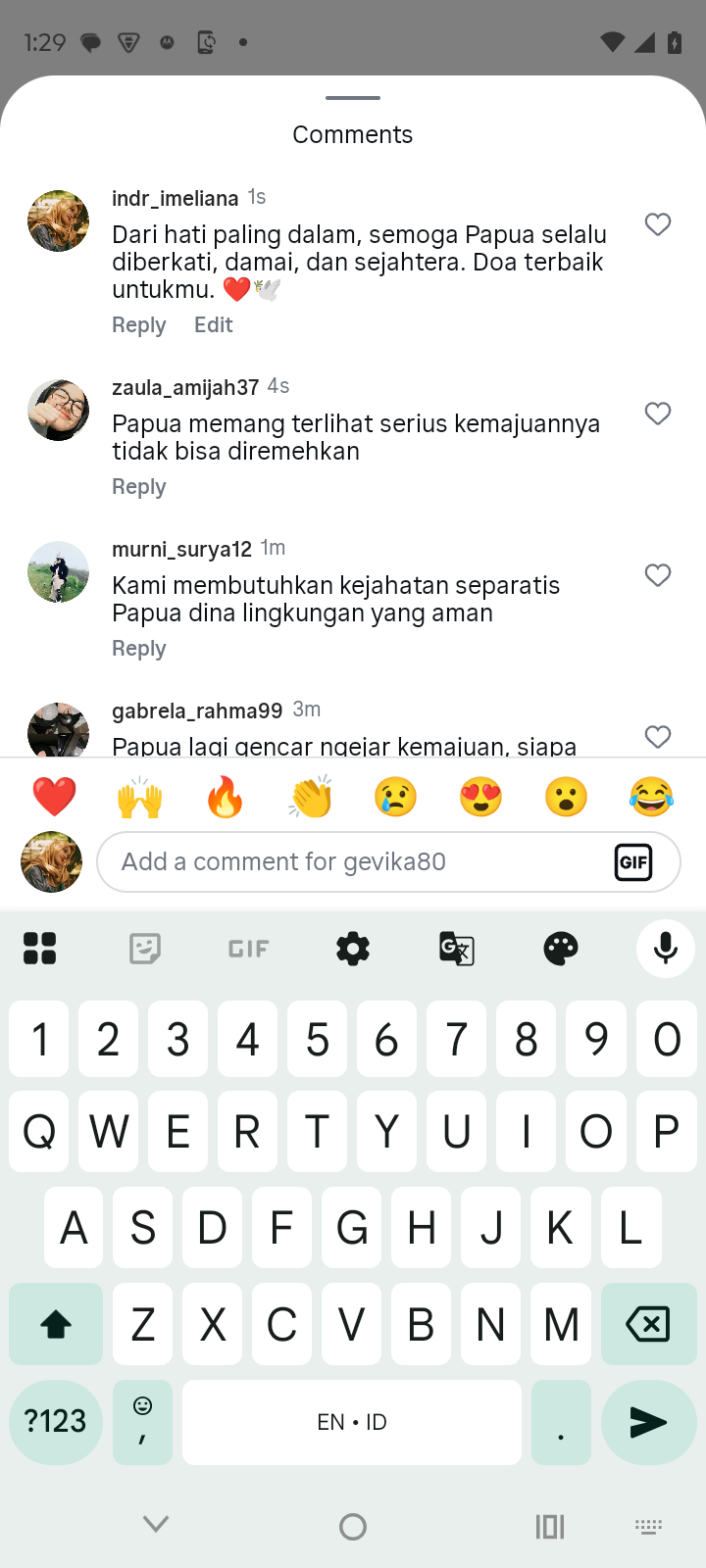Screen dimensions: 706x1568
Task: Edit indr_imeliana's comment
Action: 213,325
